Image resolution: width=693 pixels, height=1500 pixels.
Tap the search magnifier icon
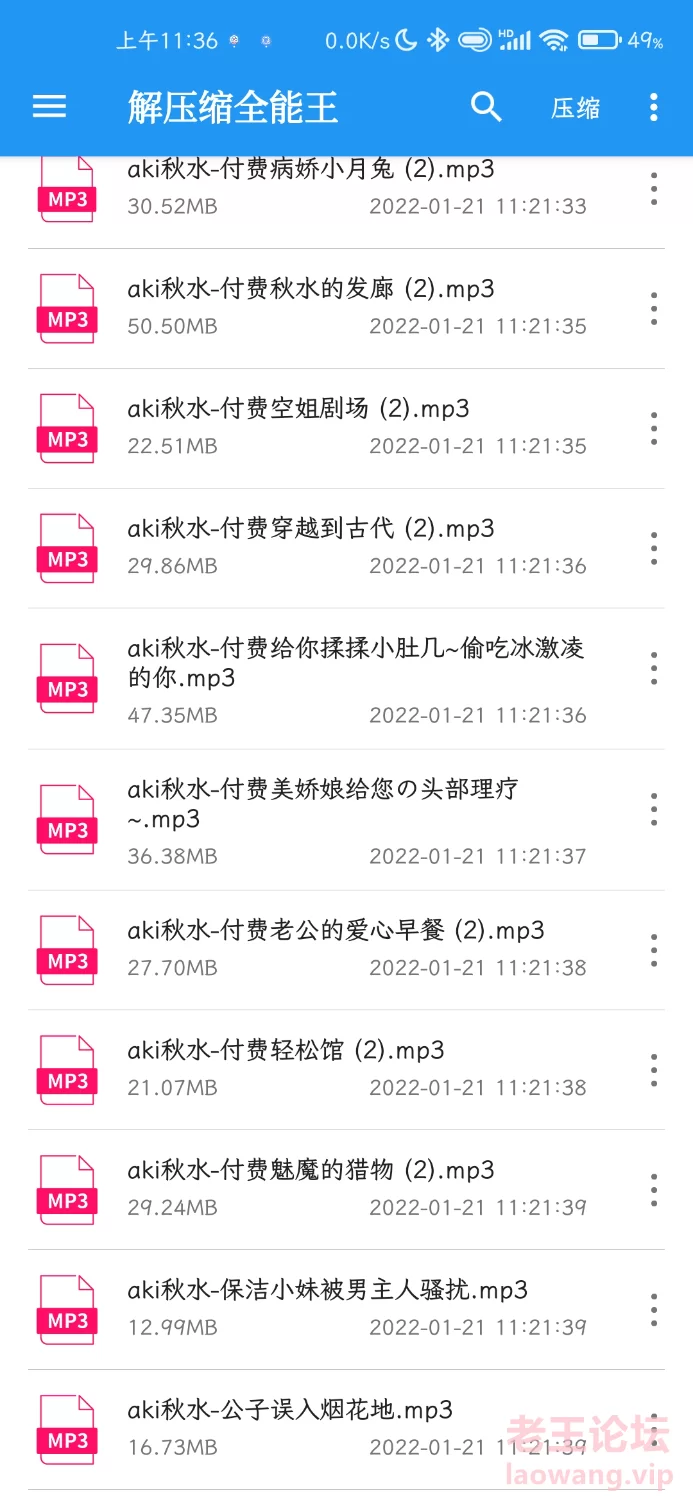486,107
